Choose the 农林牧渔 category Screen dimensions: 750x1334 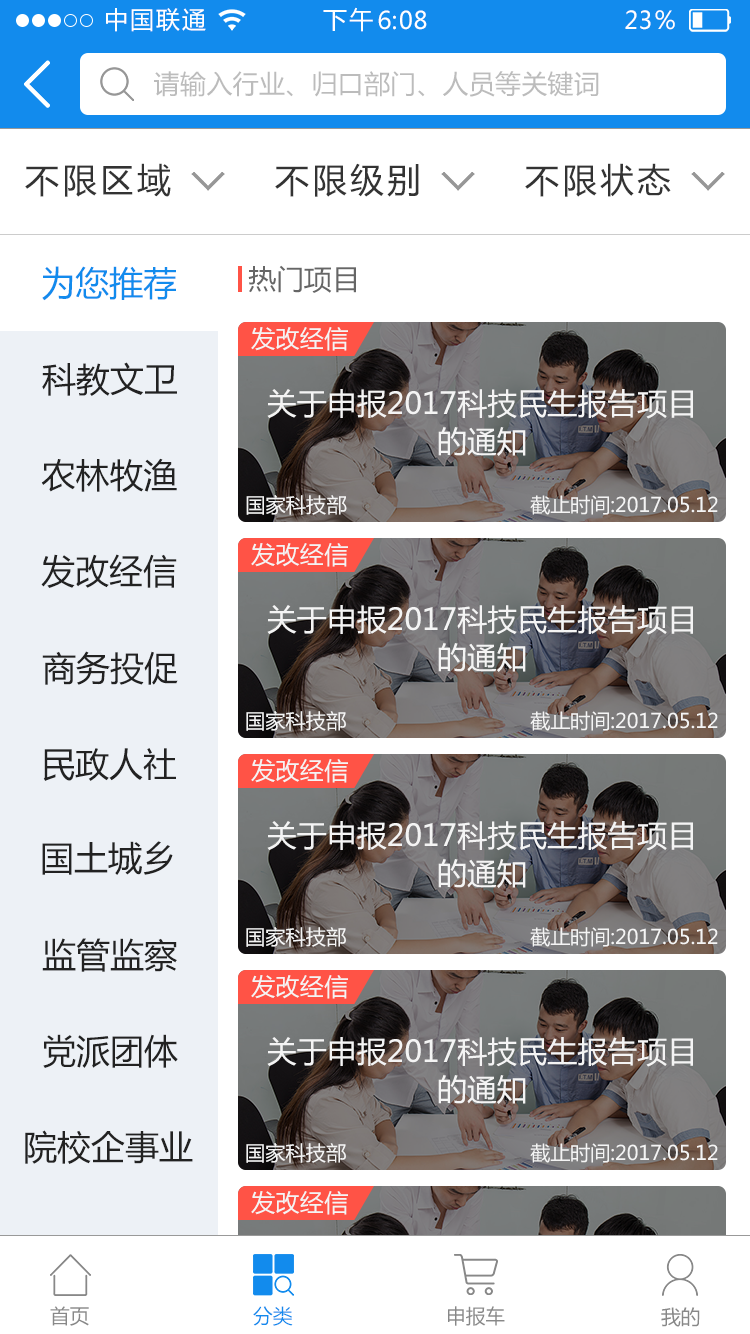pyautogui.click(x=109, y=476)
